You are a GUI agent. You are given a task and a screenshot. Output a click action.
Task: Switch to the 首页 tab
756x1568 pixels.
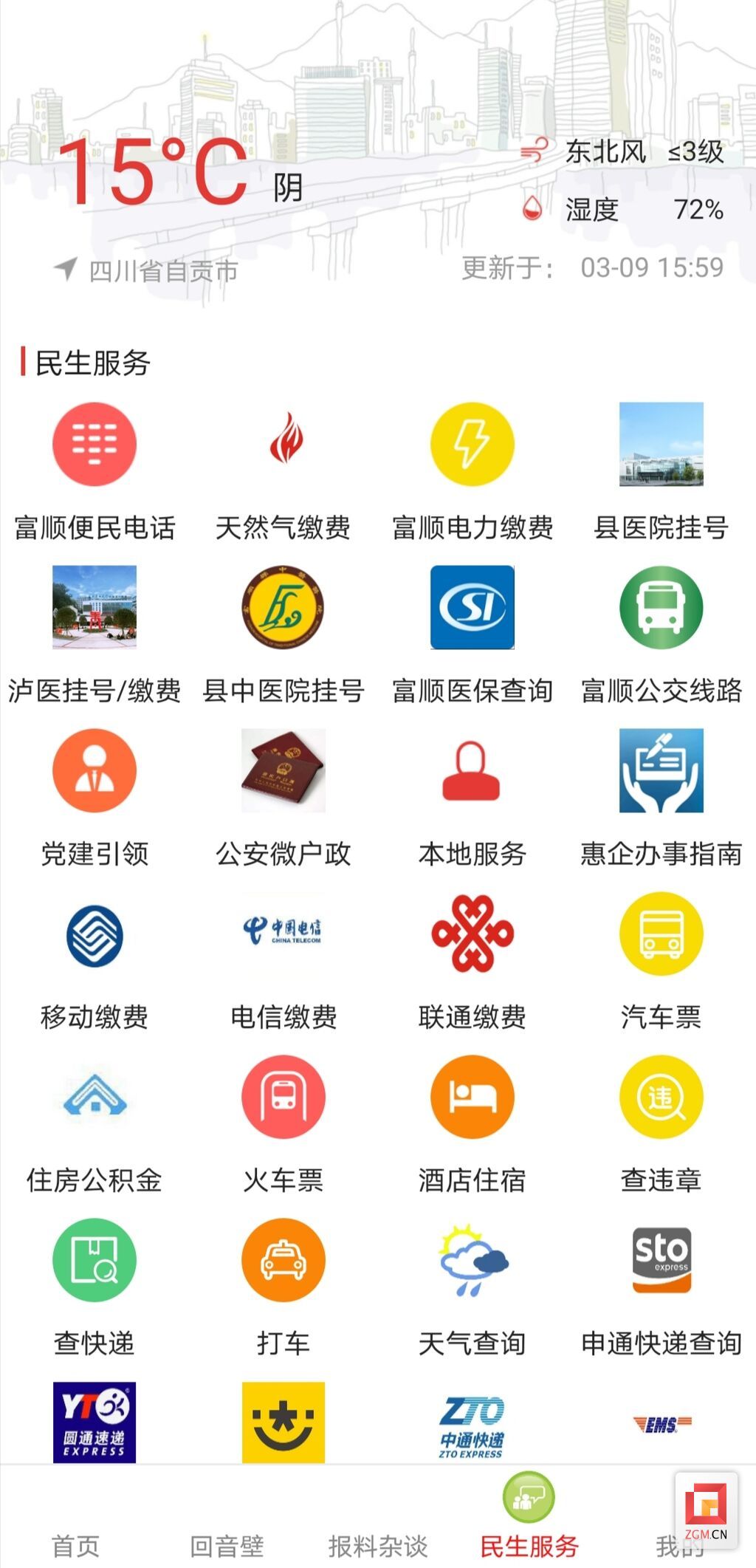click(x=75, y=1544)
